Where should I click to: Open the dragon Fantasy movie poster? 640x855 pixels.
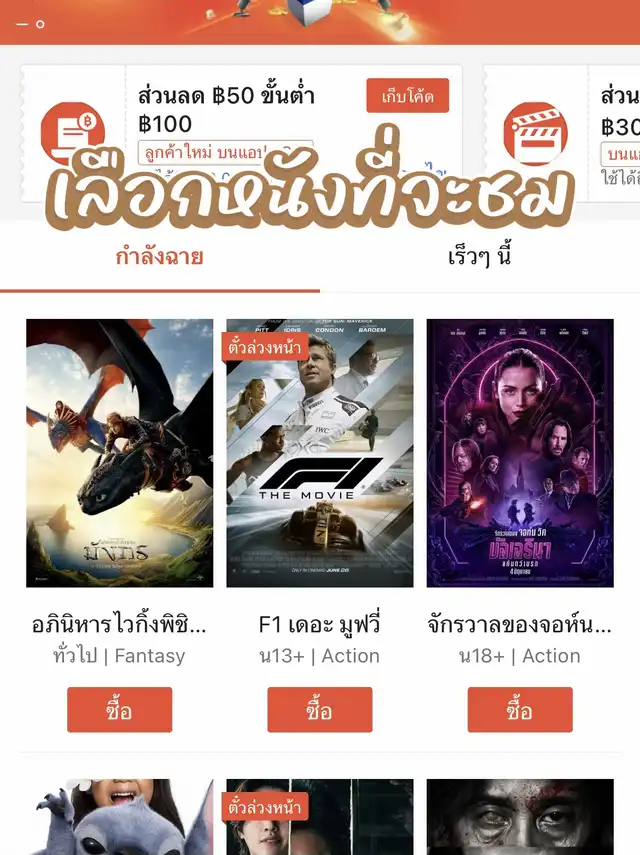120,453
